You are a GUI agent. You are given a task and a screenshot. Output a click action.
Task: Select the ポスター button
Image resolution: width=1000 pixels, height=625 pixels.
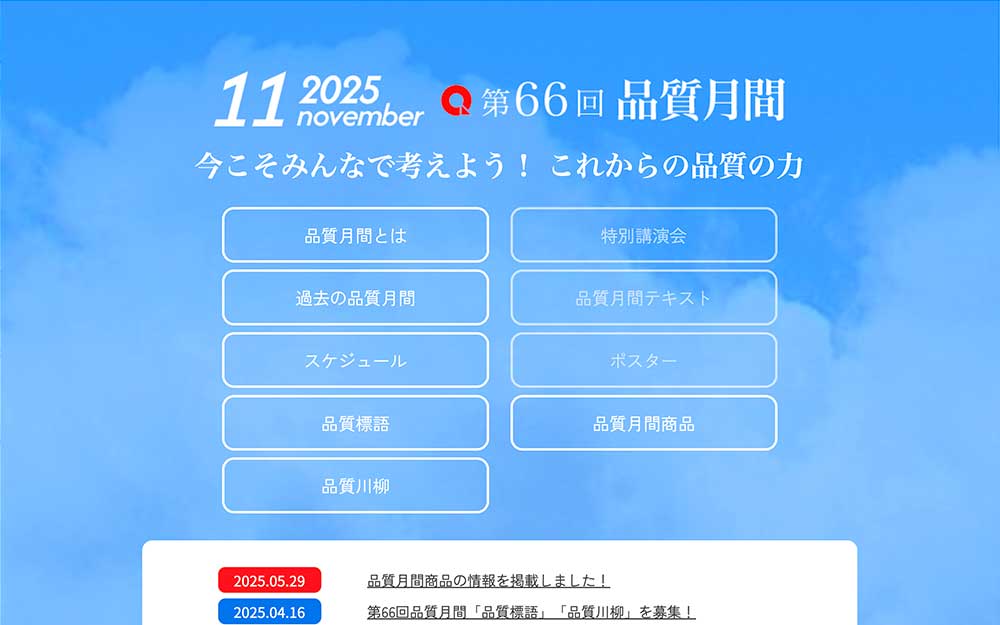[x=643, y=361]
